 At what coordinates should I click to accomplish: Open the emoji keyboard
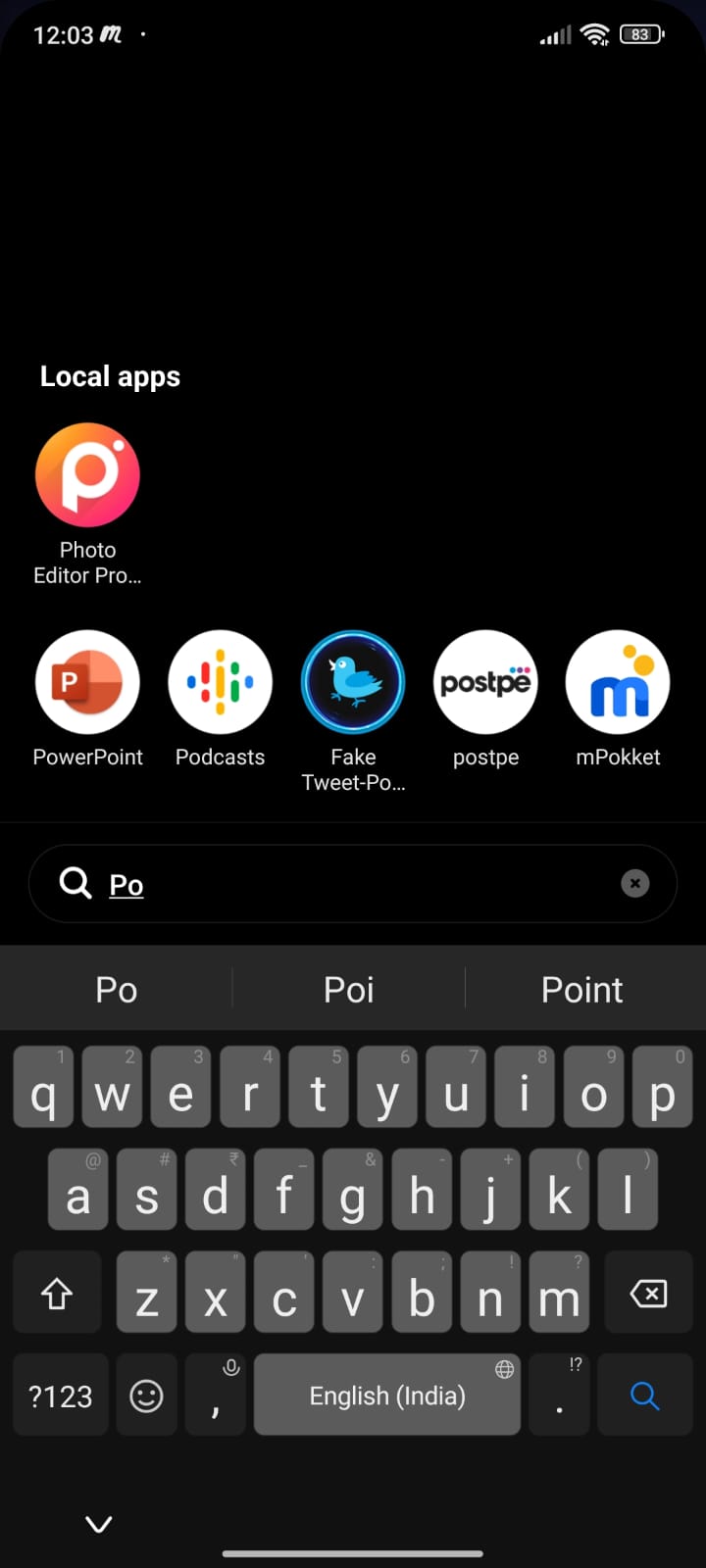147,1396
